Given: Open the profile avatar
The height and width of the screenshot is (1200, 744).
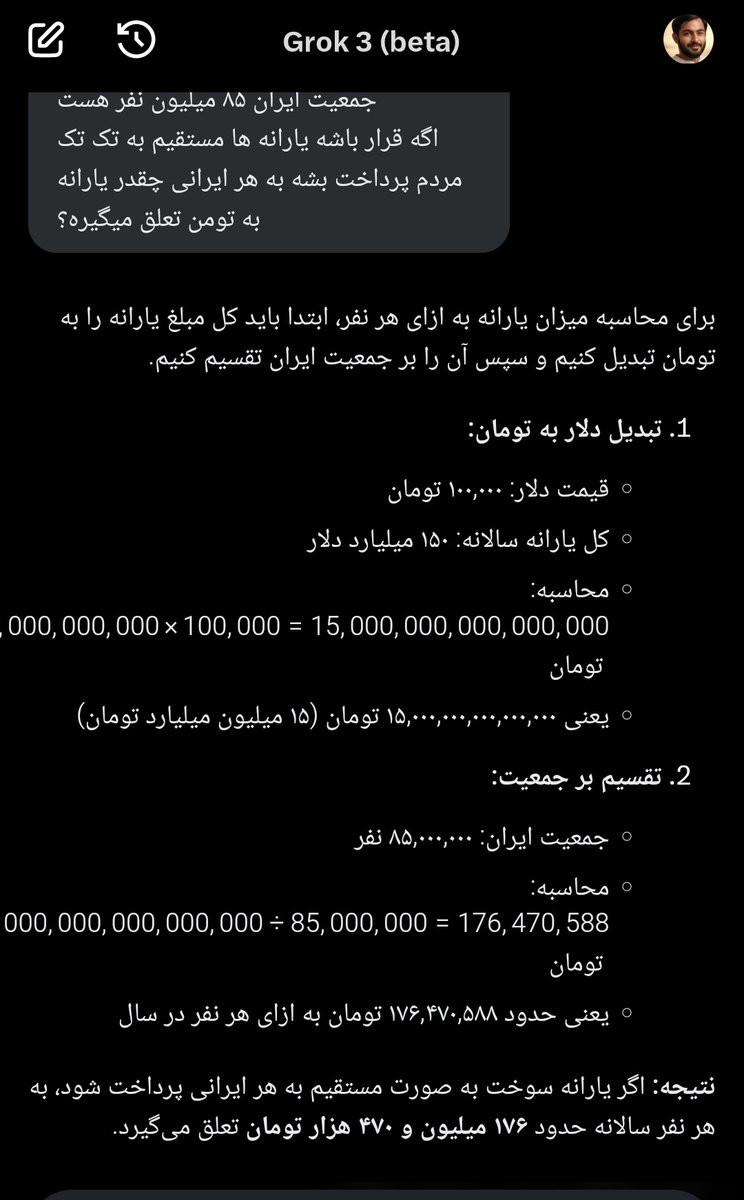Looking at the screenshot, I should point(689,40).
